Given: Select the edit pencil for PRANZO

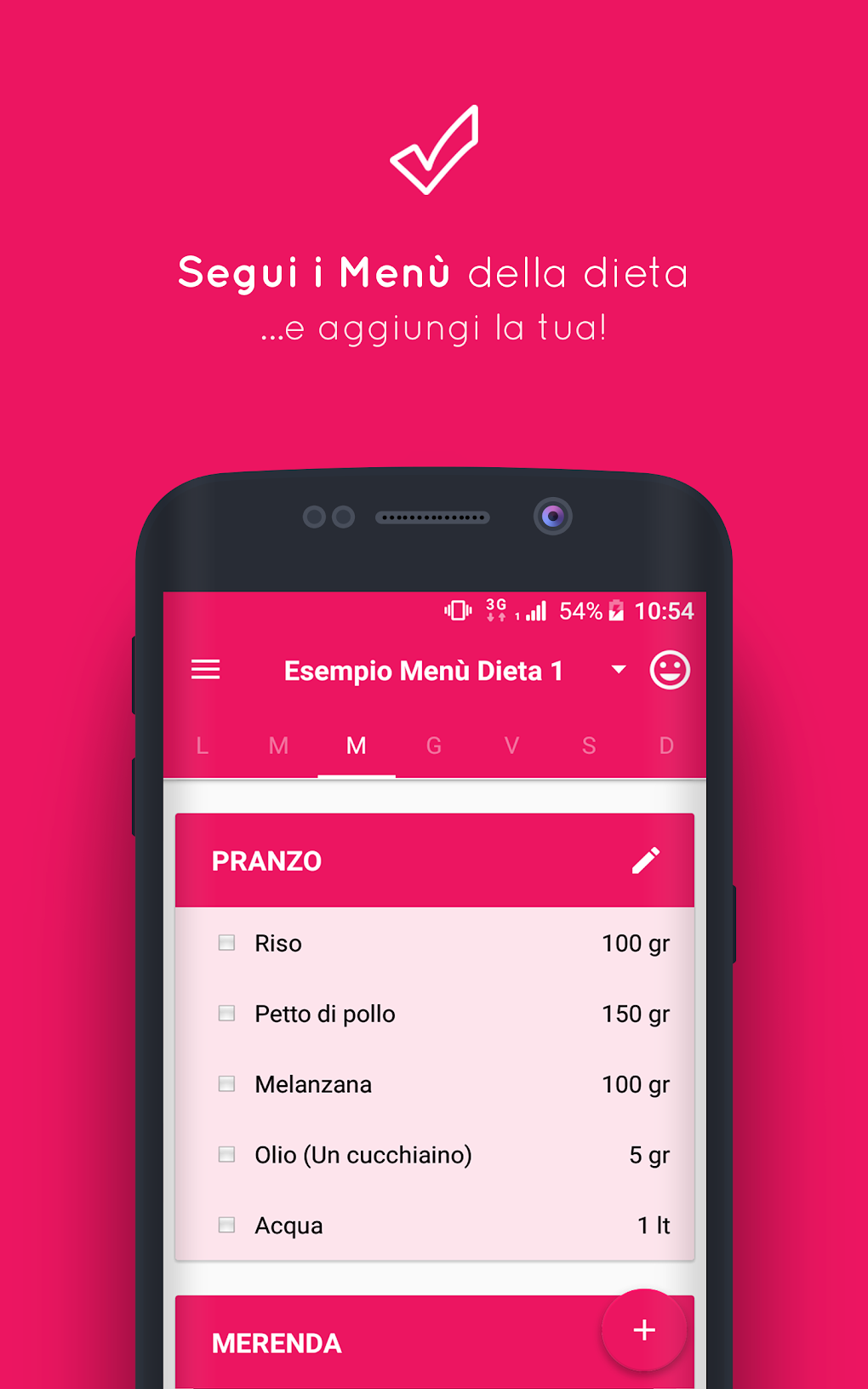Looking at the screenshot, I should click(x=648, y=860).
